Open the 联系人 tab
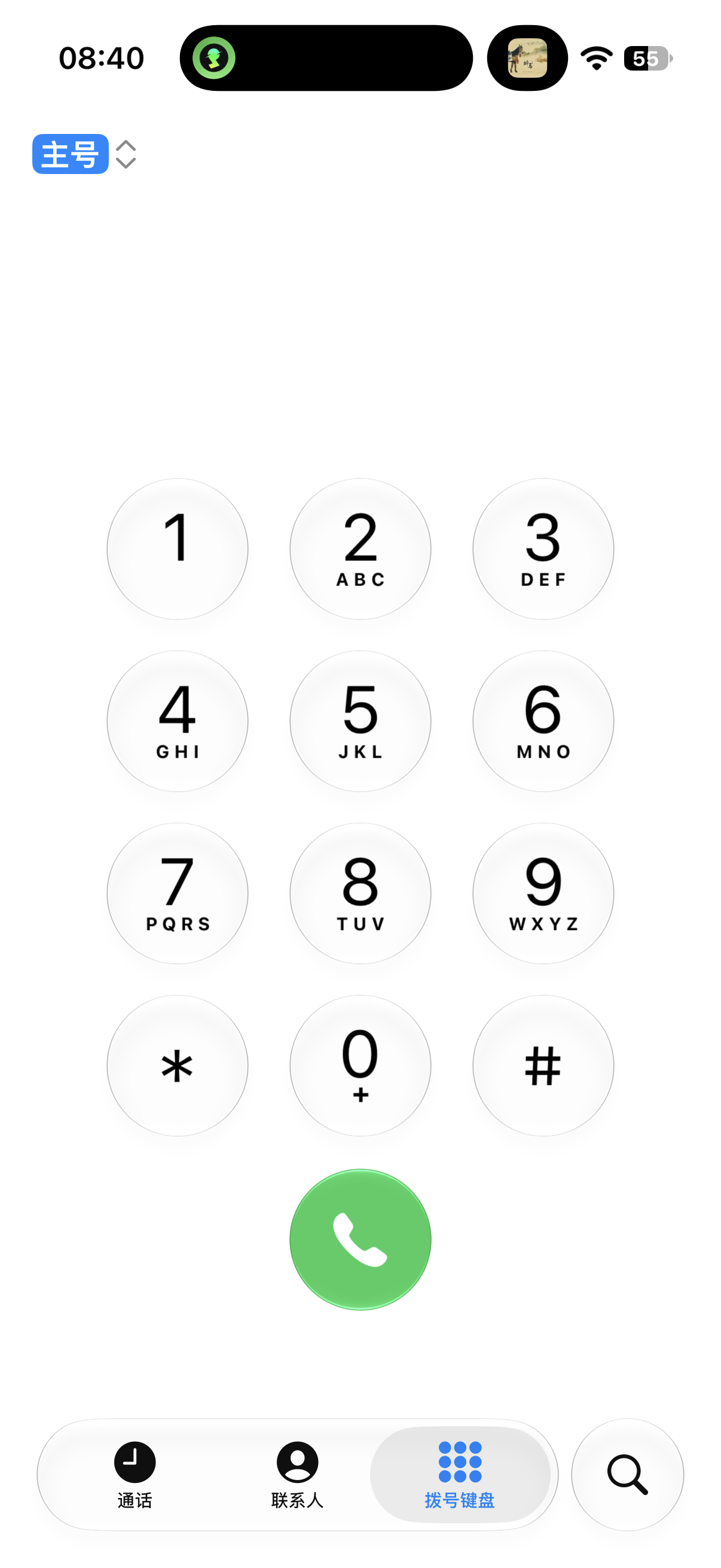 [x=298, y=1475]
